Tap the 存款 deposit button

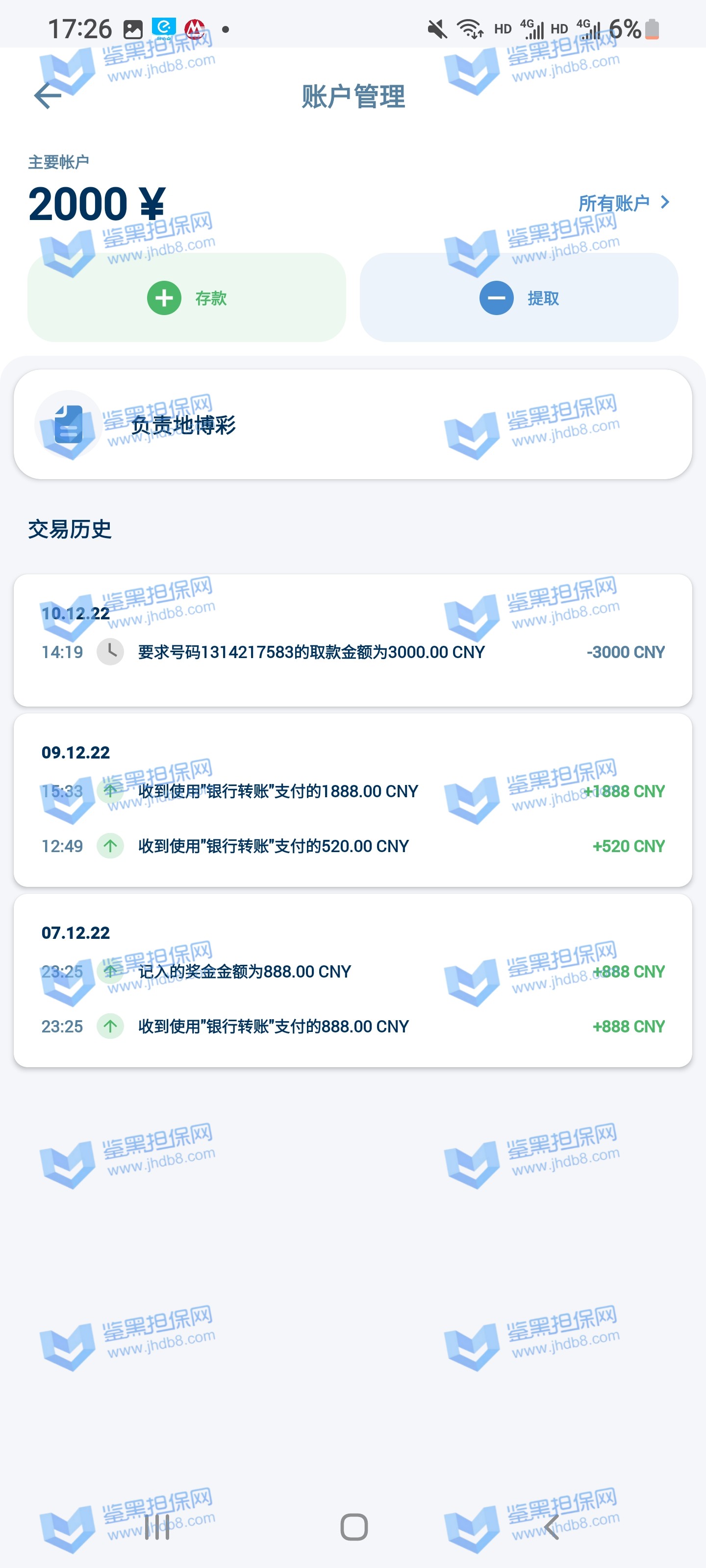[x=186, y=297]
